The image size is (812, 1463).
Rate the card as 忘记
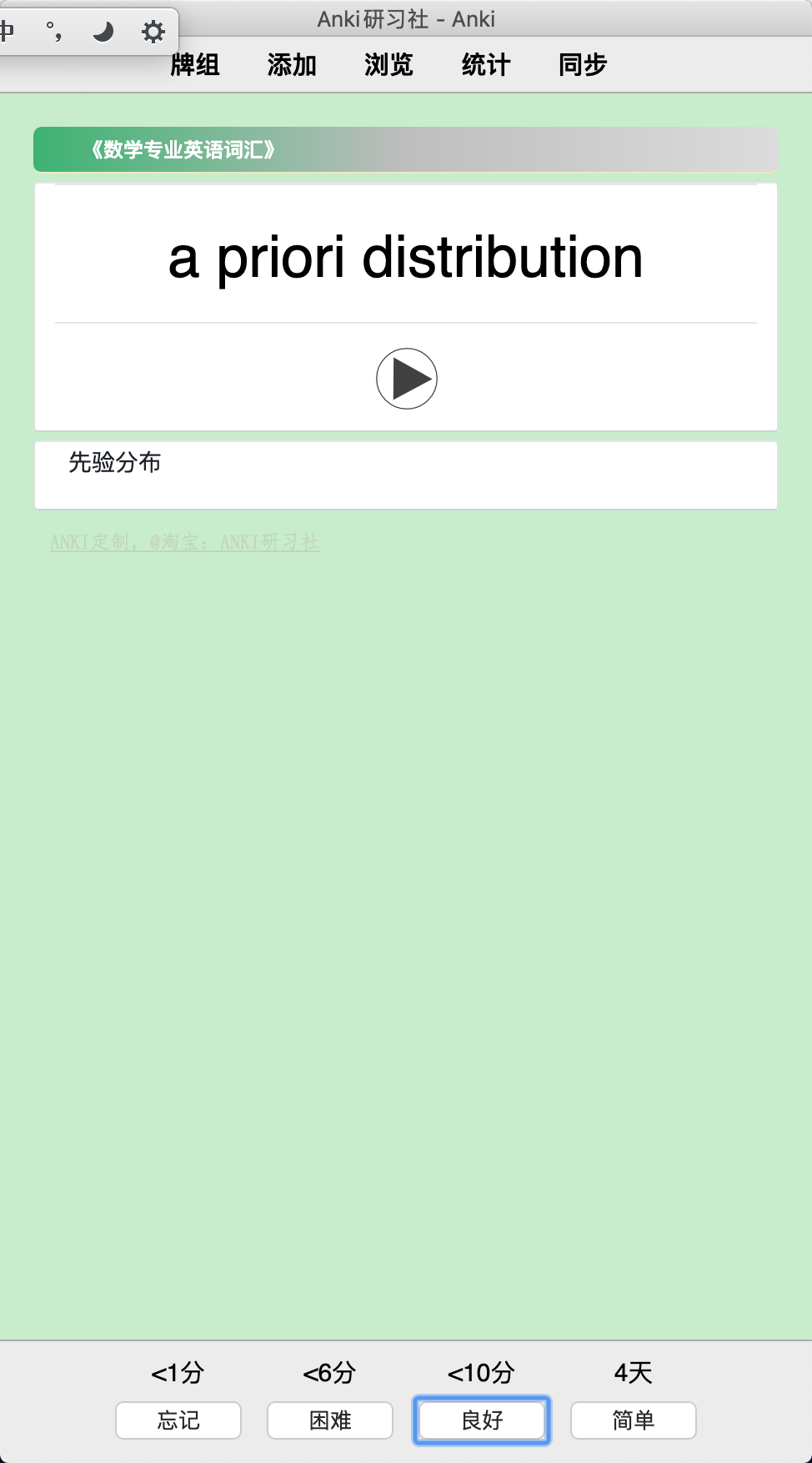click(178, 1420)
